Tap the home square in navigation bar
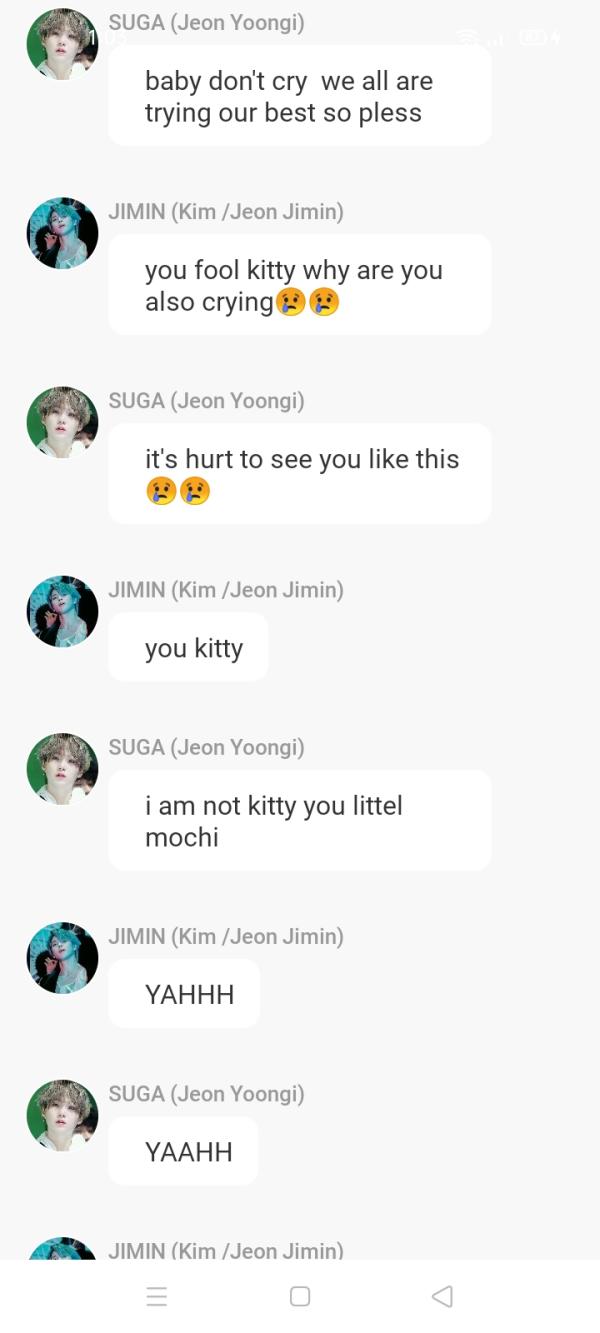Viewport: 600px width, 1333px height. pyautogui.click(x=300, y=1296)
